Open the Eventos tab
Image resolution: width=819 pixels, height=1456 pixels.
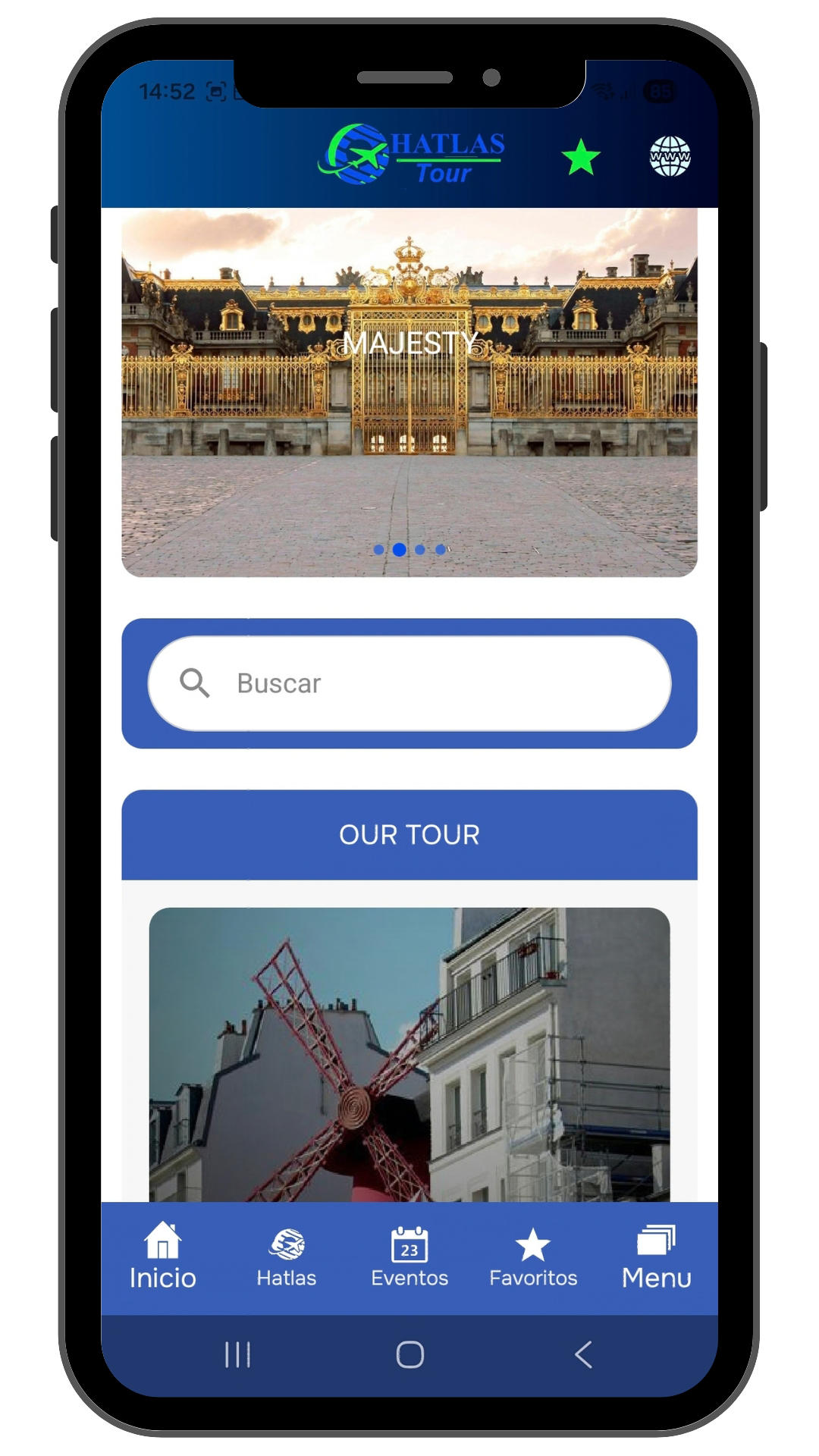click(x=409, y=1257)
